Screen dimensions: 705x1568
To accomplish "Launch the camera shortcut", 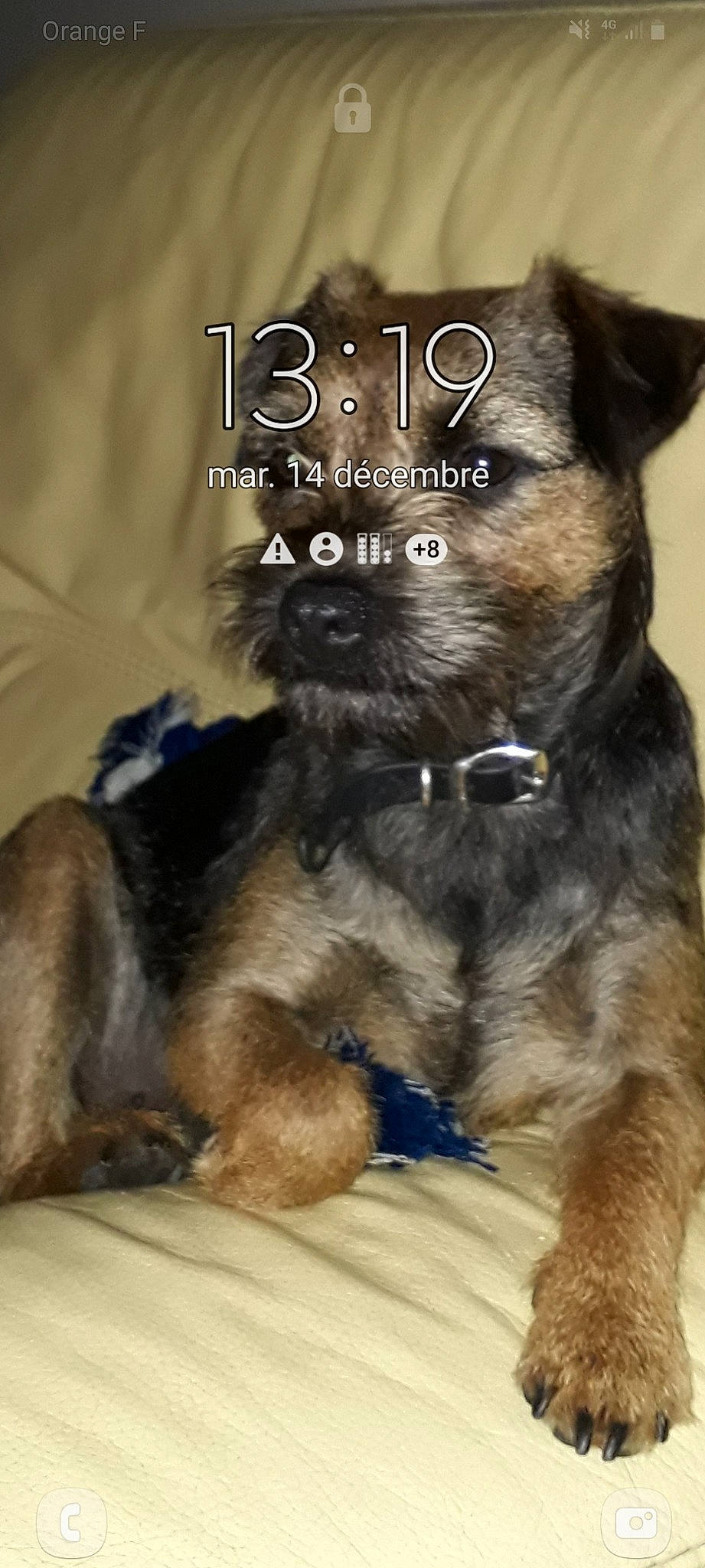I will tap(635, 1522).
